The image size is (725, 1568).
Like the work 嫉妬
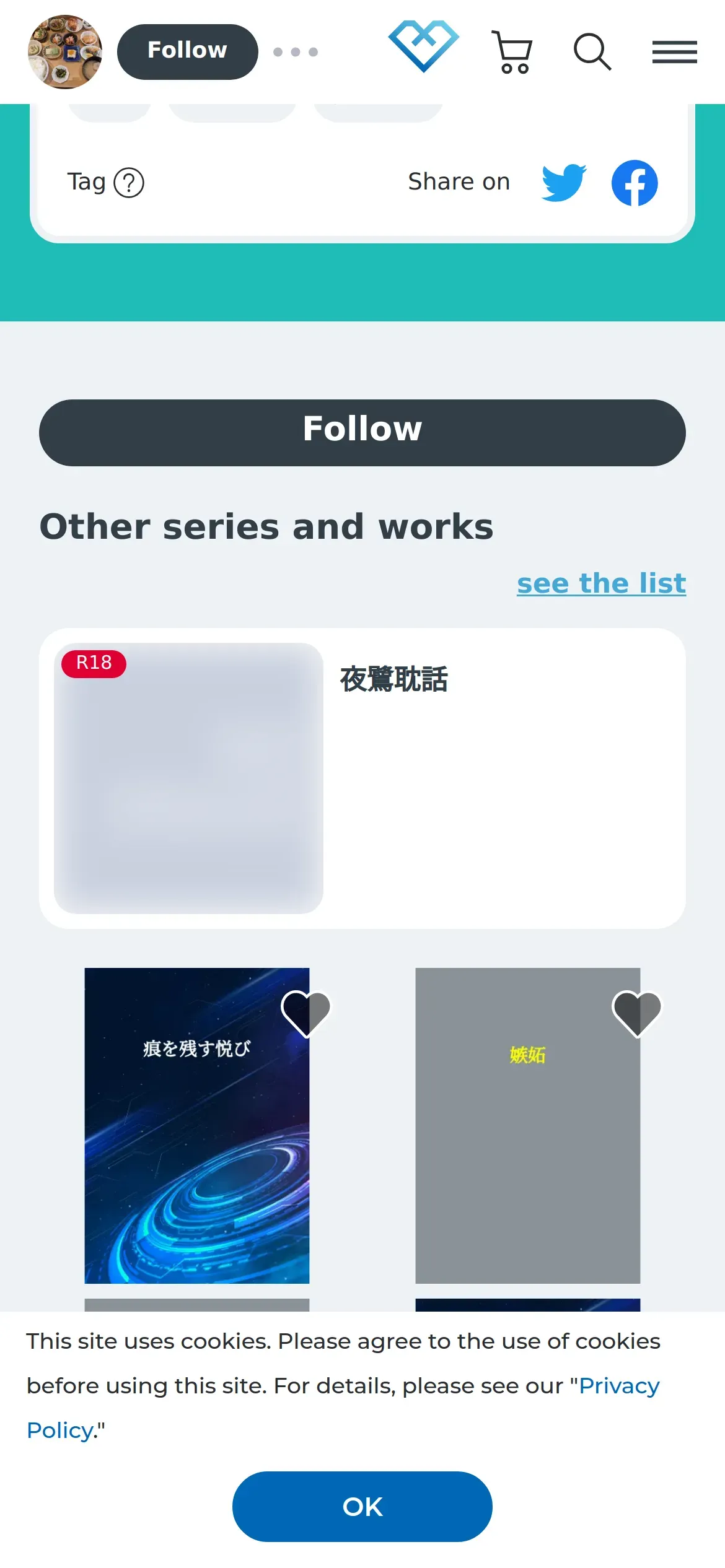point(636,1013)
